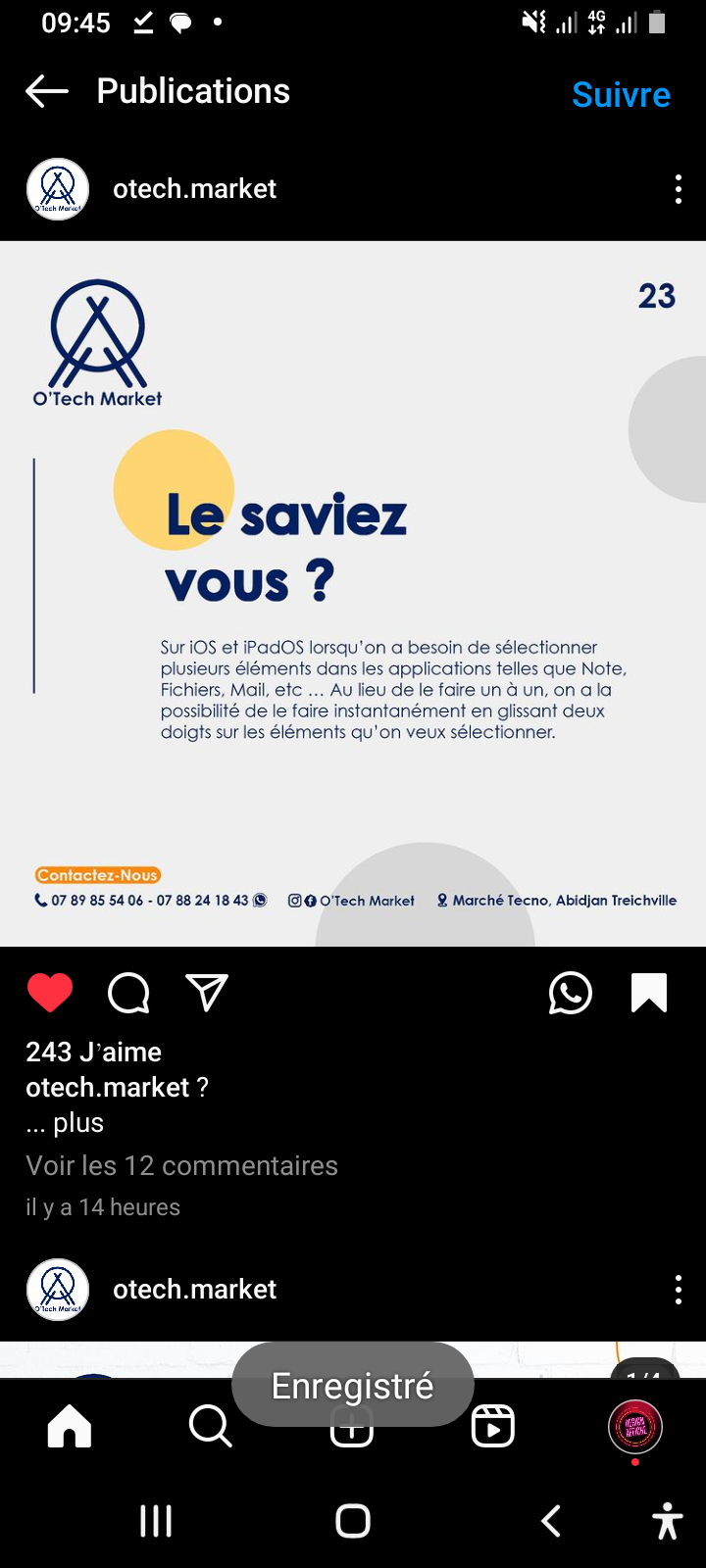Screen dimensions: 706x1568
Task: Switch to the Home tab
Action: [70, 1427]
